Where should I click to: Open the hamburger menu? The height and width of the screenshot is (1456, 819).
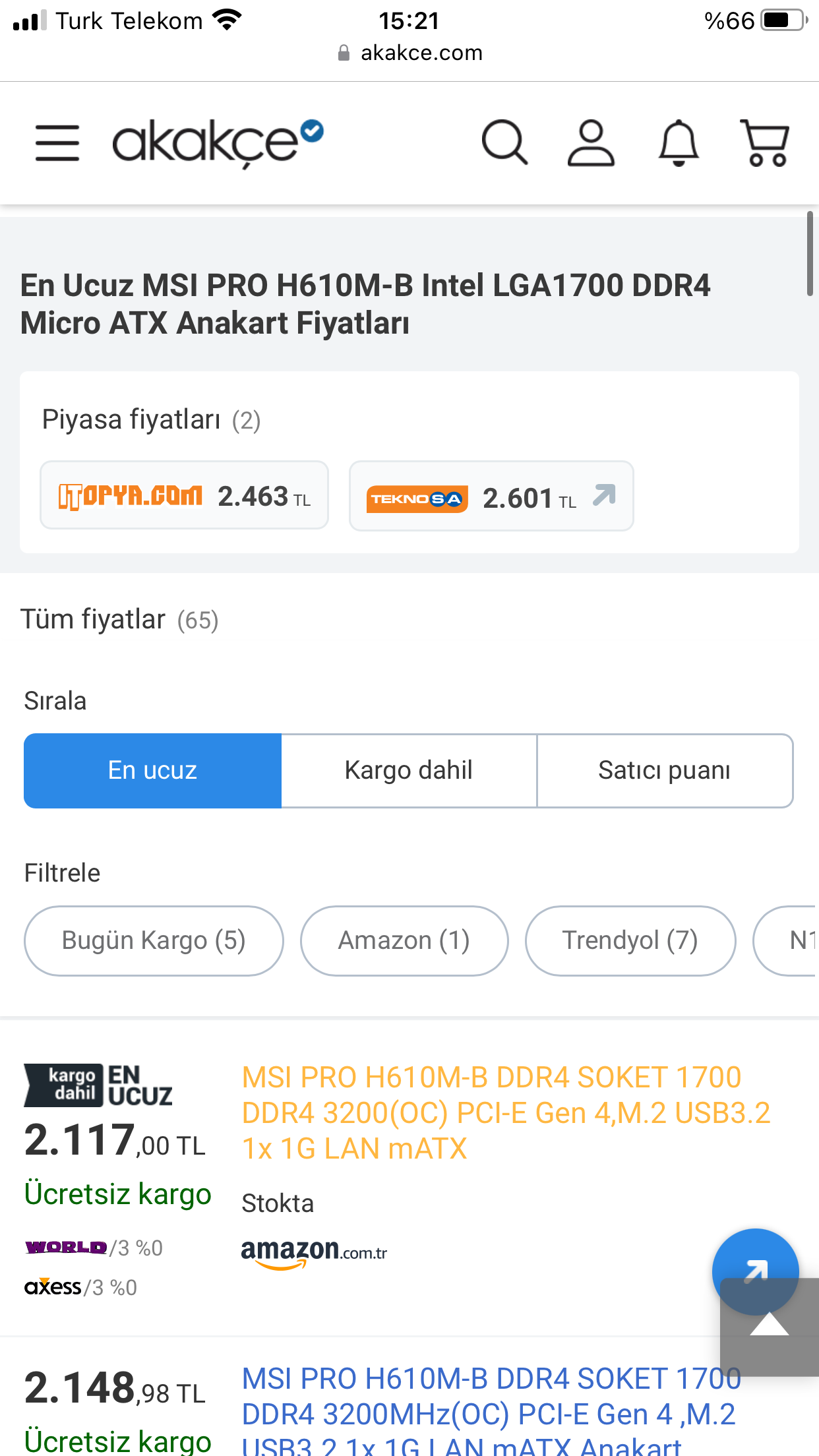(x=57, y=142)
